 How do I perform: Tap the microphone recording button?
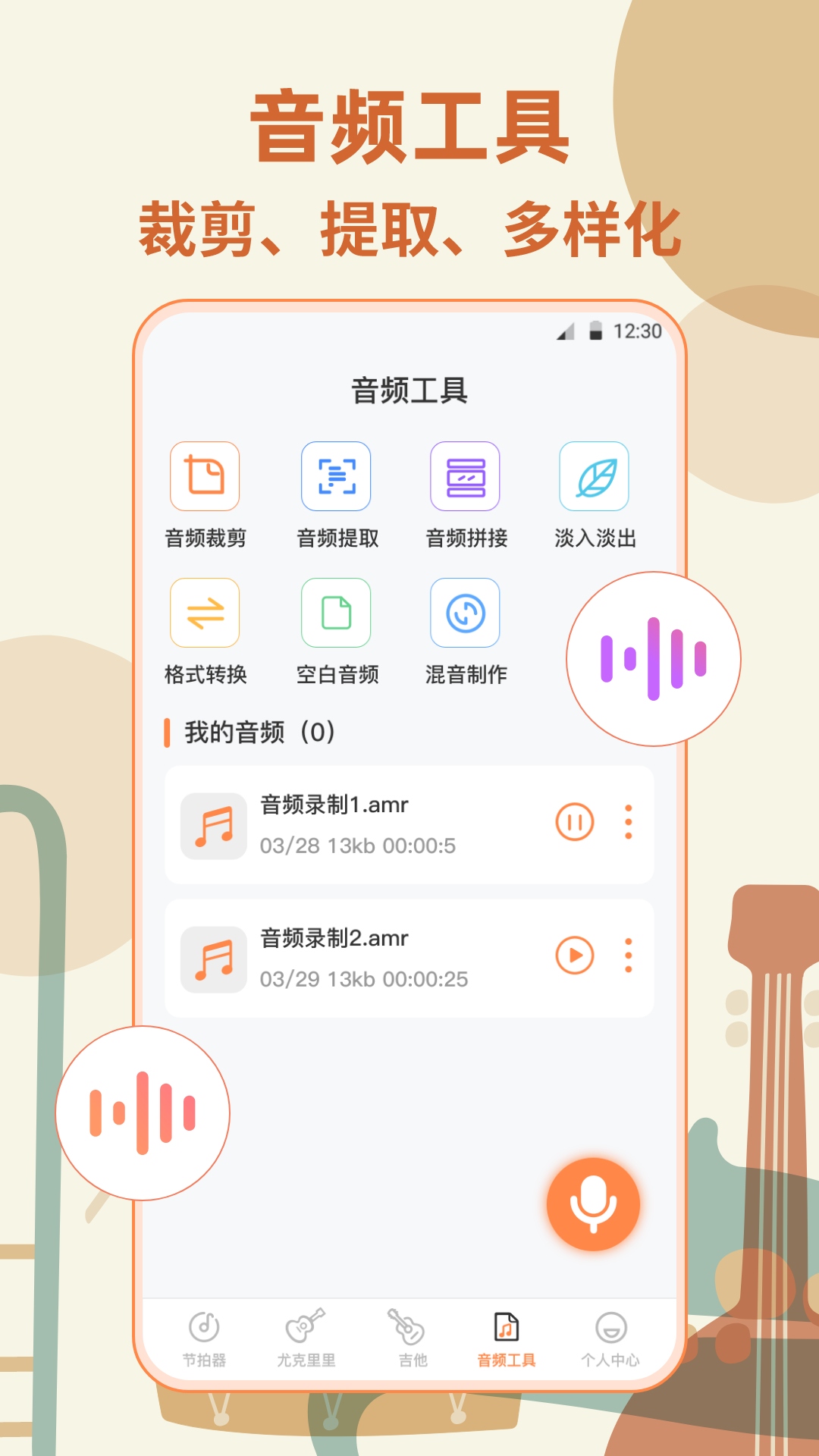click(594, 1204)
